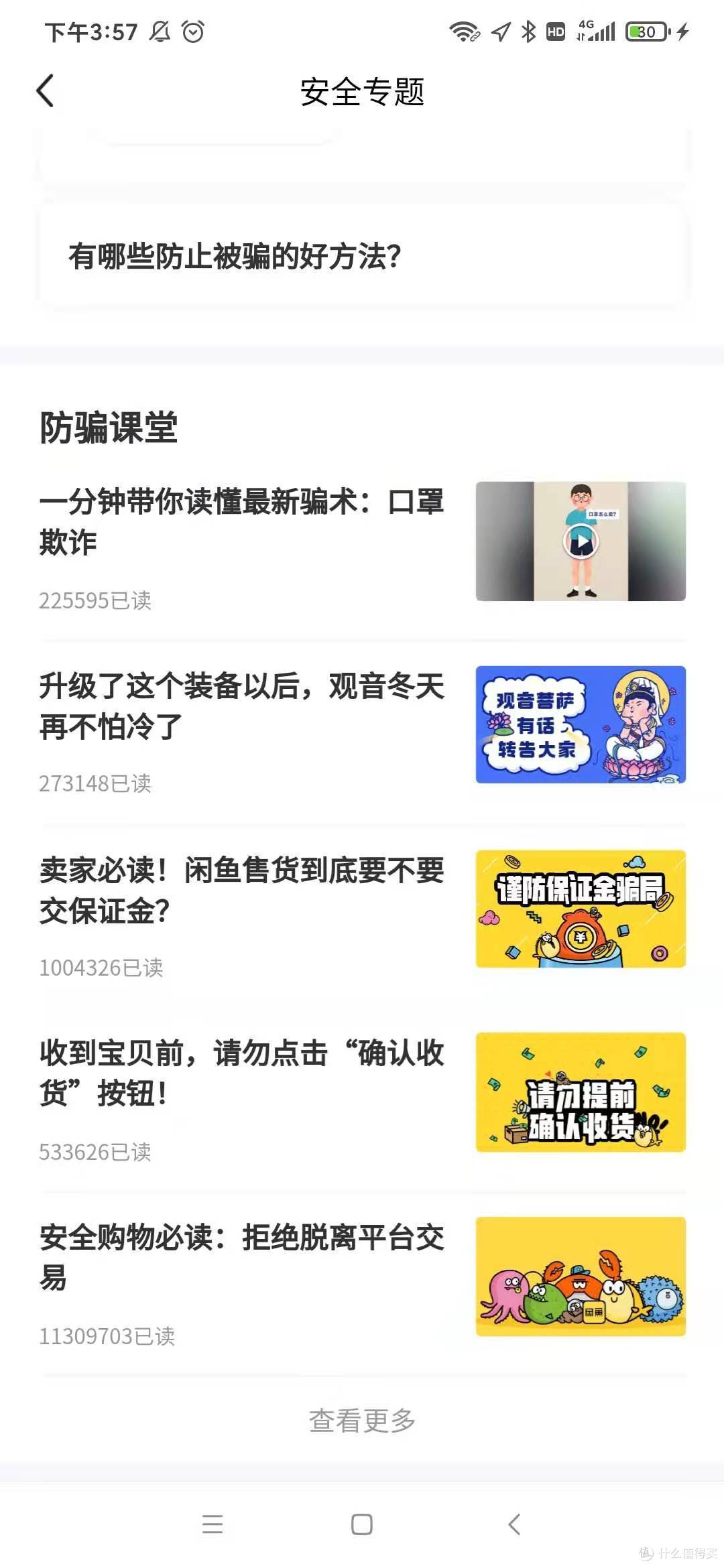Screen dimensions: 724x1568
Task: Tap the Wi-Fi icon in the status bar
Action: point(464,30)
